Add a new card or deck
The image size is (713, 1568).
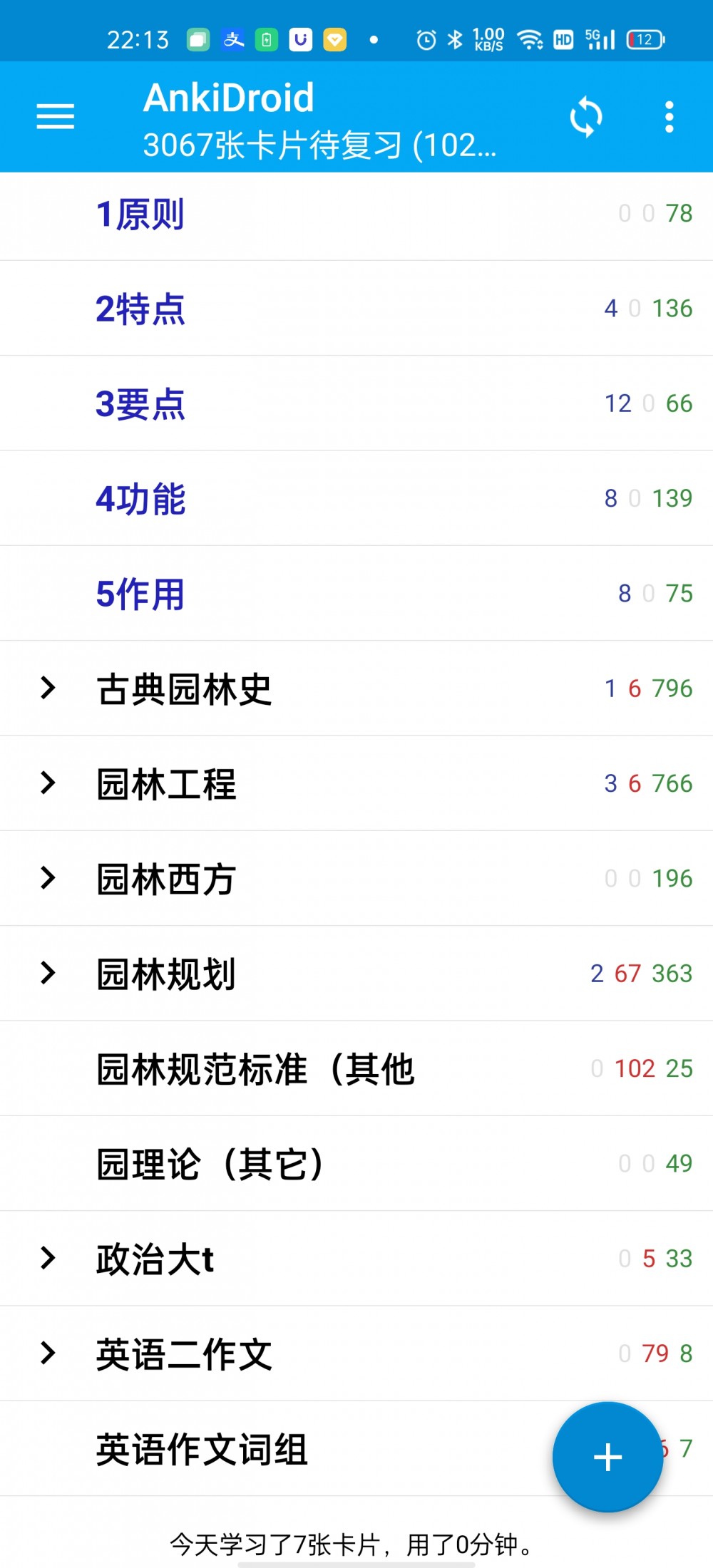(607, 1457)
